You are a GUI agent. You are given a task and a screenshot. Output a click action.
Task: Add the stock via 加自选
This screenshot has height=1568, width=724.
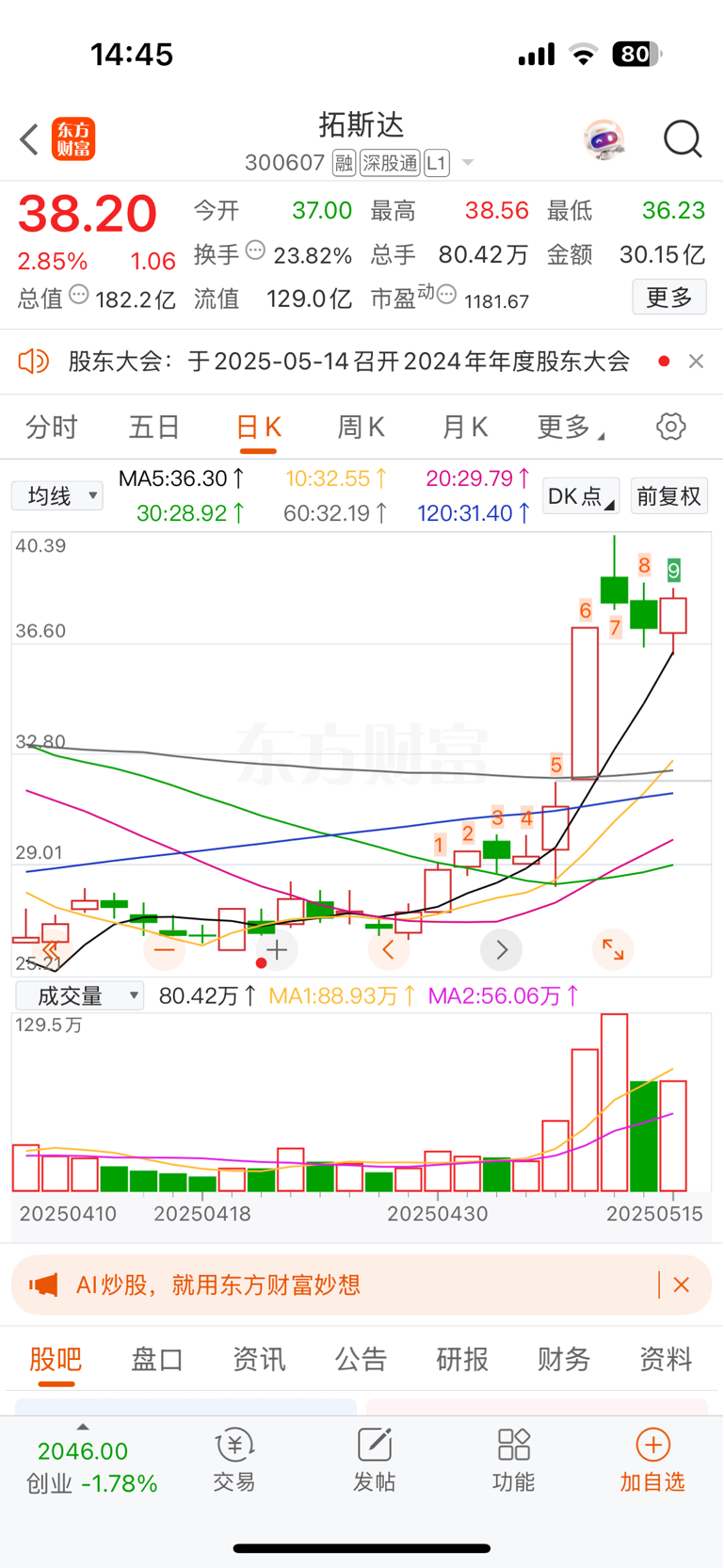coord(652,1461)
